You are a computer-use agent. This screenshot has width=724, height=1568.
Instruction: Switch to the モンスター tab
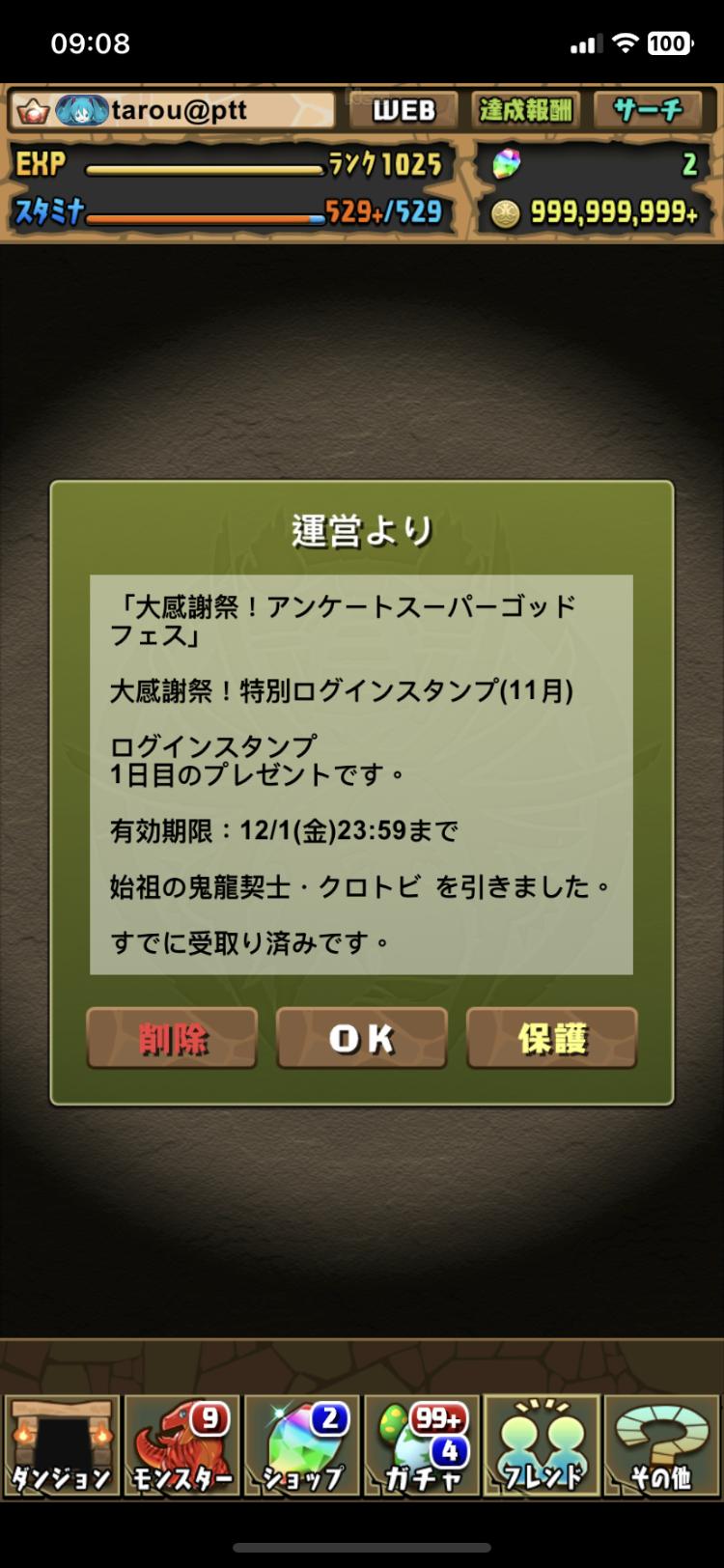point(181,1445)
